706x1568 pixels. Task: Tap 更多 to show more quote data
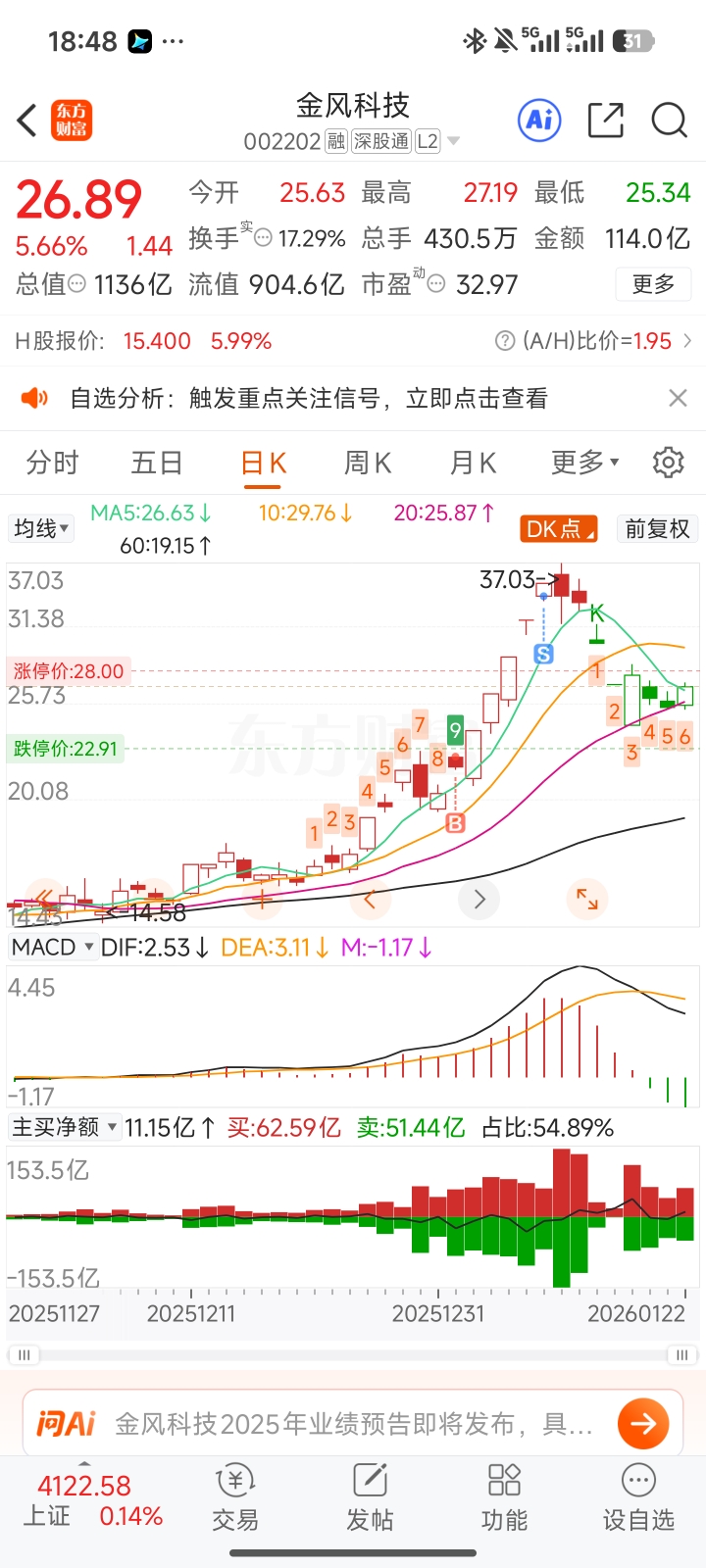(x=653, y=284)
